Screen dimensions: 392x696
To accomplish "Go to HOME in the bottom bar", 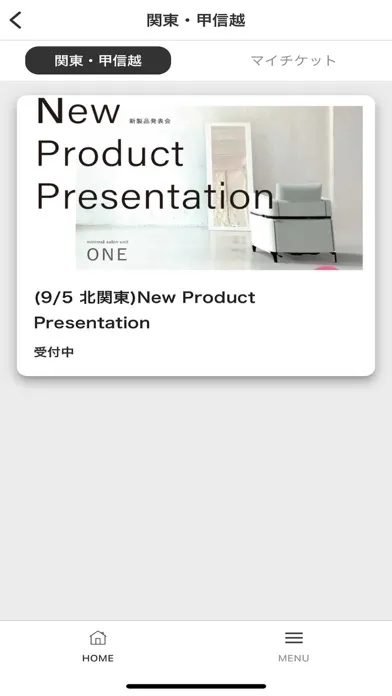I will [x=98, y=647].
